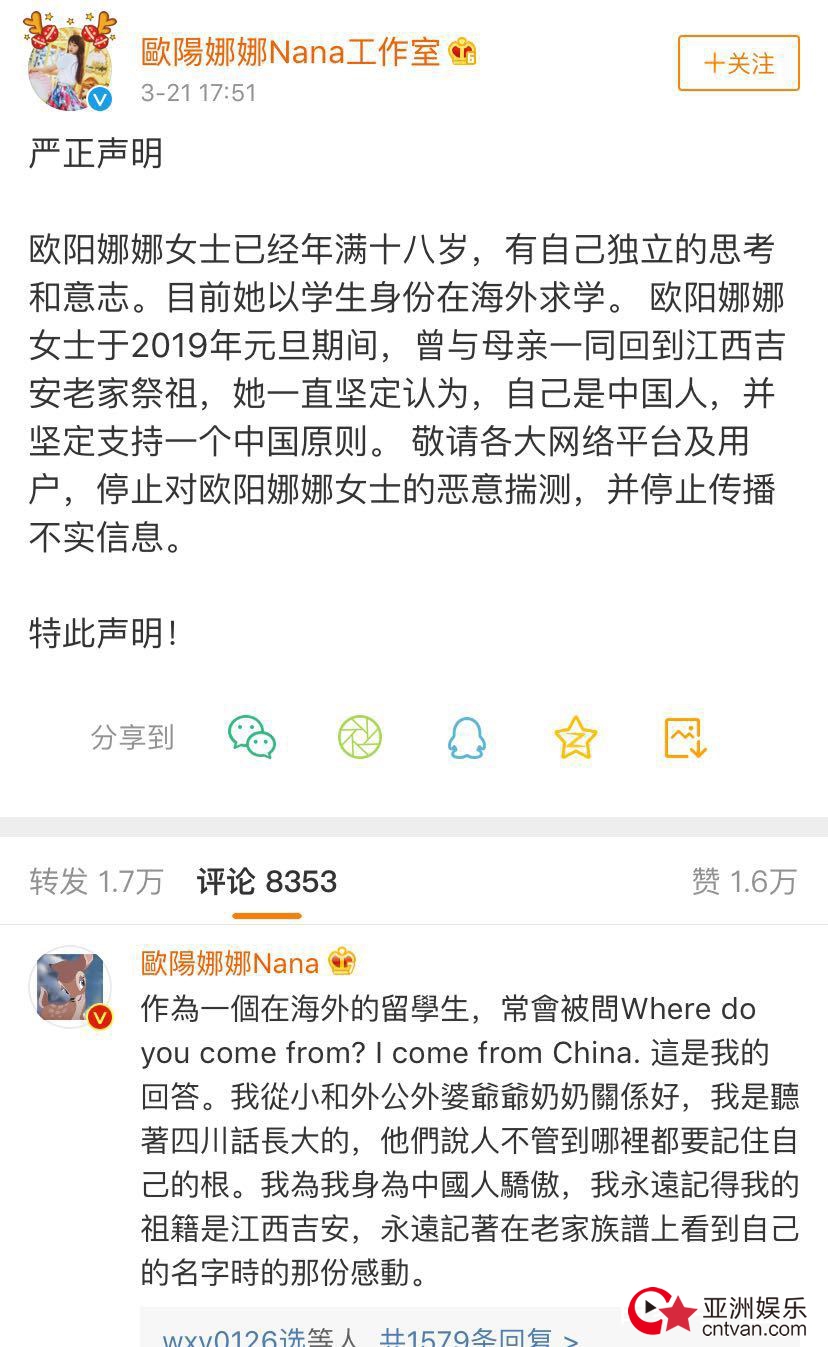Share the post to WeChat
This screenshot has height=1347, width=828.
tap(252, 738)
